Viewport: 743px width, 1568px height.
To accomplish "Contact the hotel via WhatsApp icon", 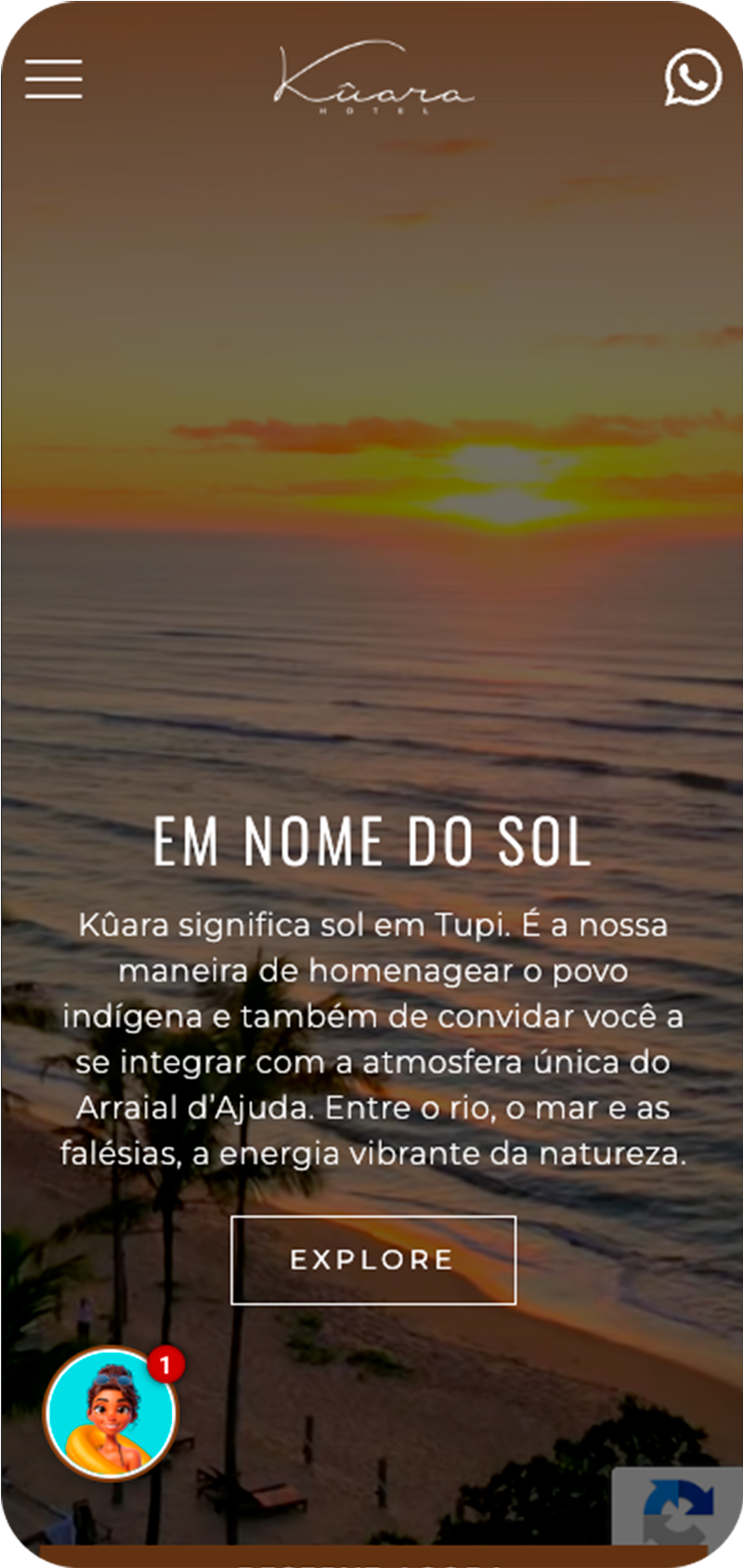I will click(x=693, y=78).
